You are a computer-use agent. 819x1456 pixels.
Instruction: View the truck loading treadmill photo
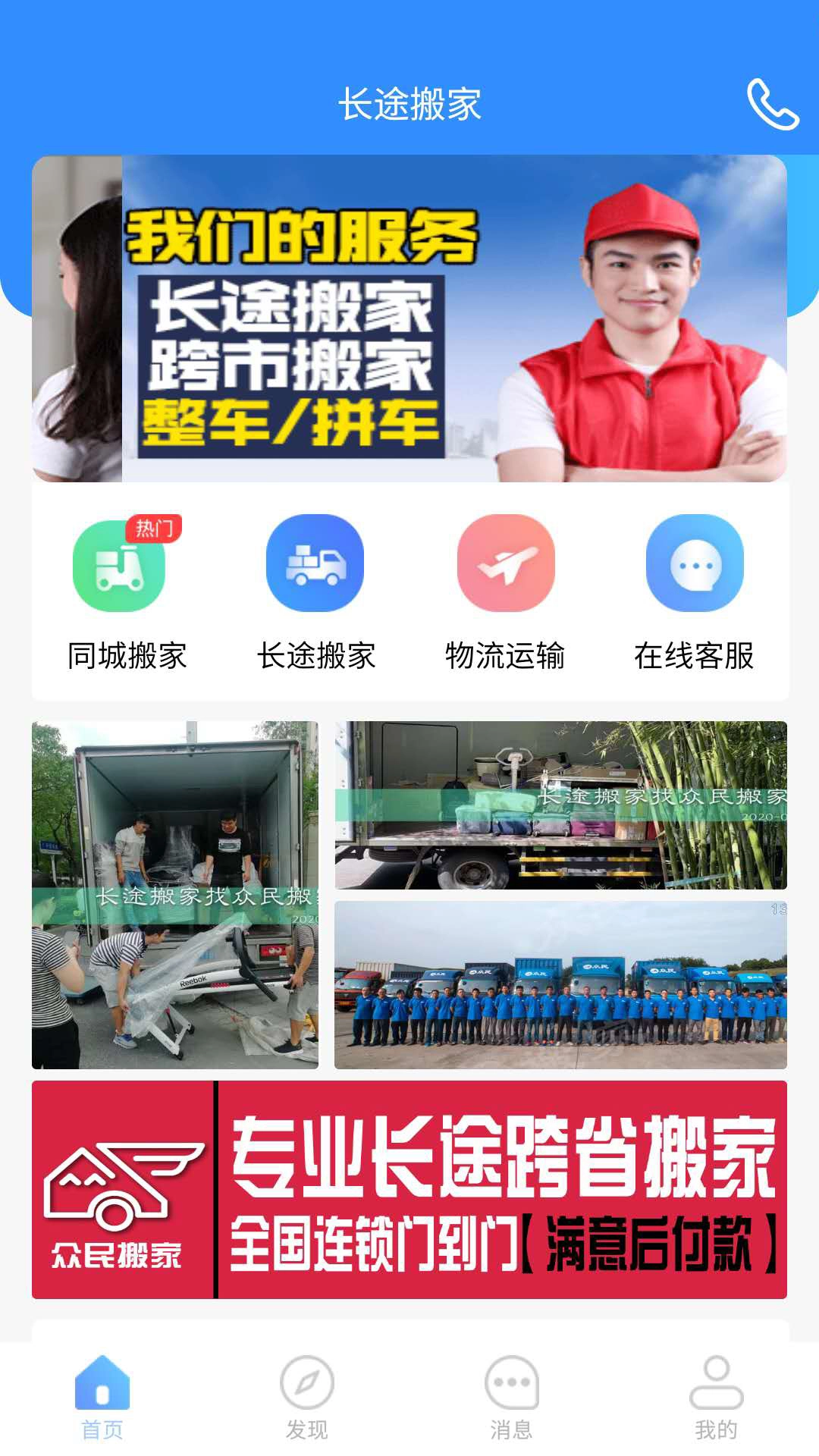click(x=175, y=895)
